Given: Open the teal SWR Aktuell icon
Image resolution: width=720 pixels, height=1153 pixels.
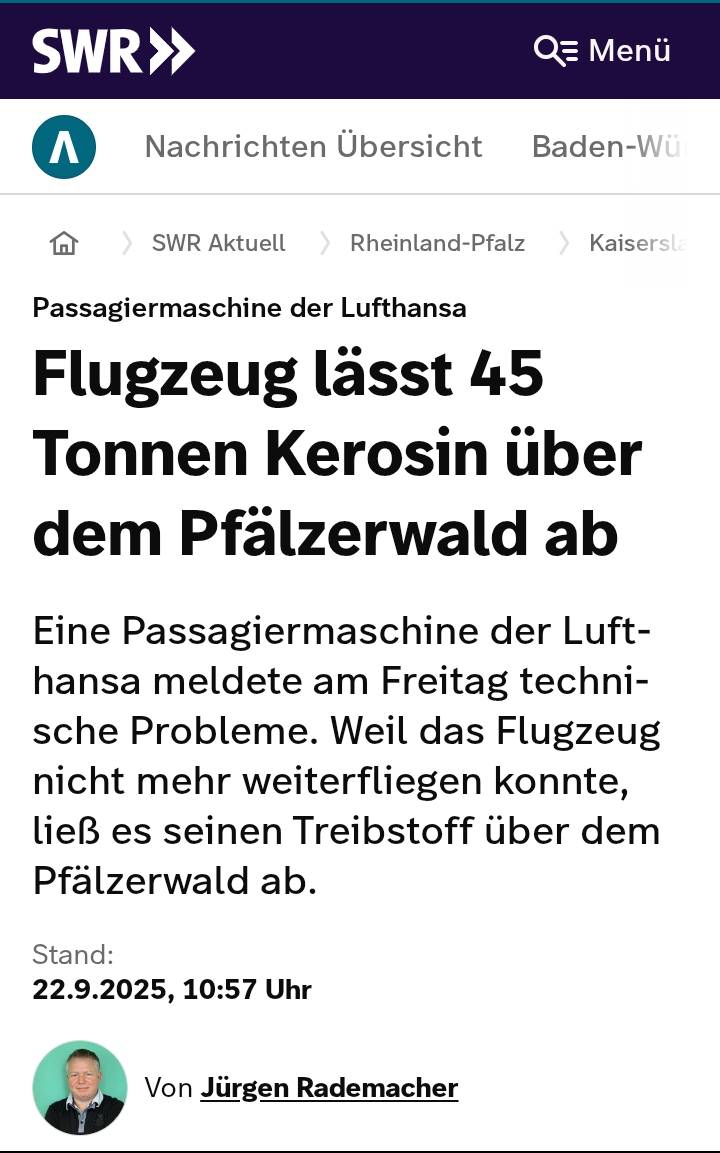Looking at the screenshot, I should click(64, 147).
